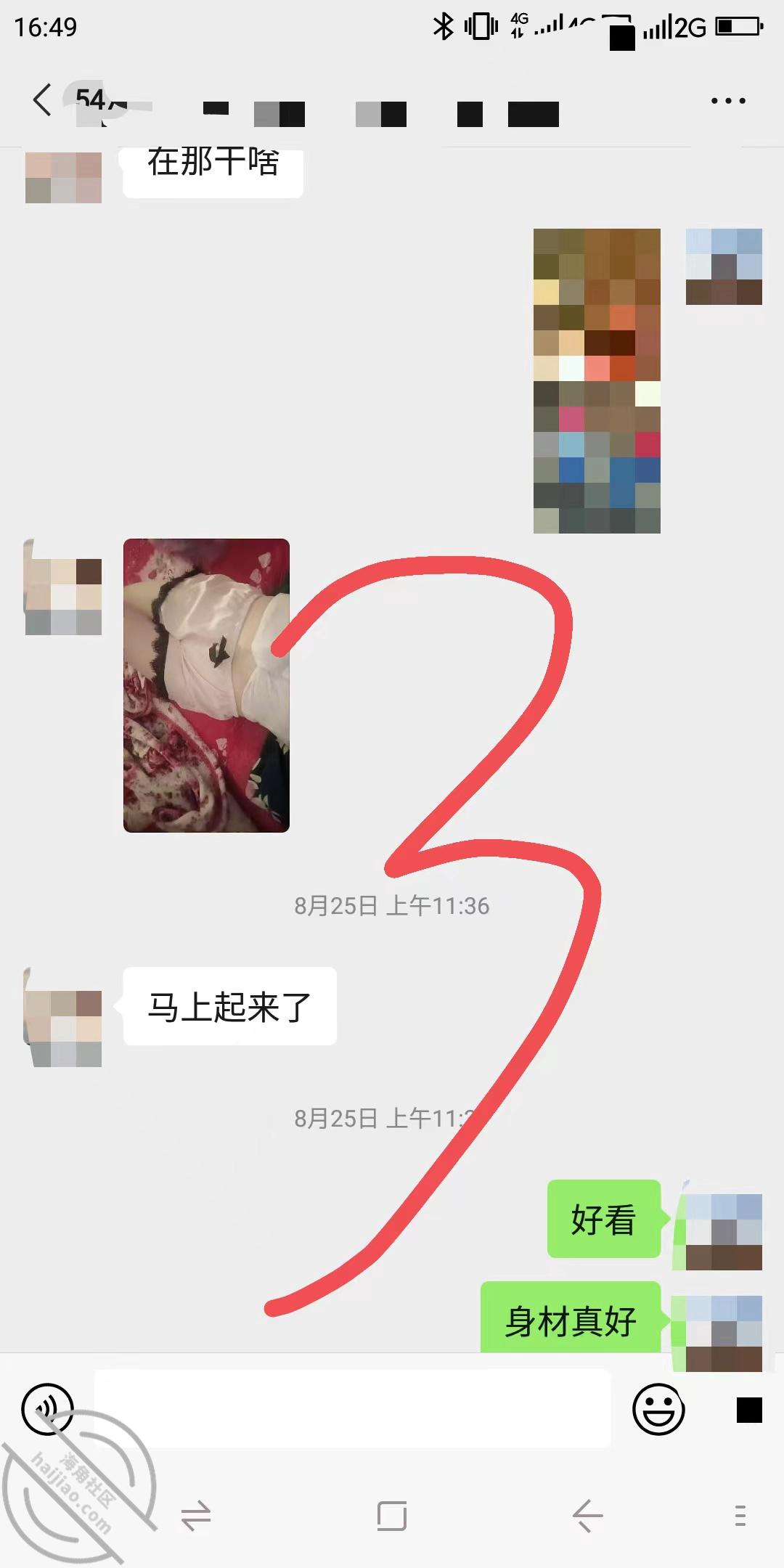Open the received photo above 马上起来了
Screen dimensions: 784x1568
click(x=206, y=685)
